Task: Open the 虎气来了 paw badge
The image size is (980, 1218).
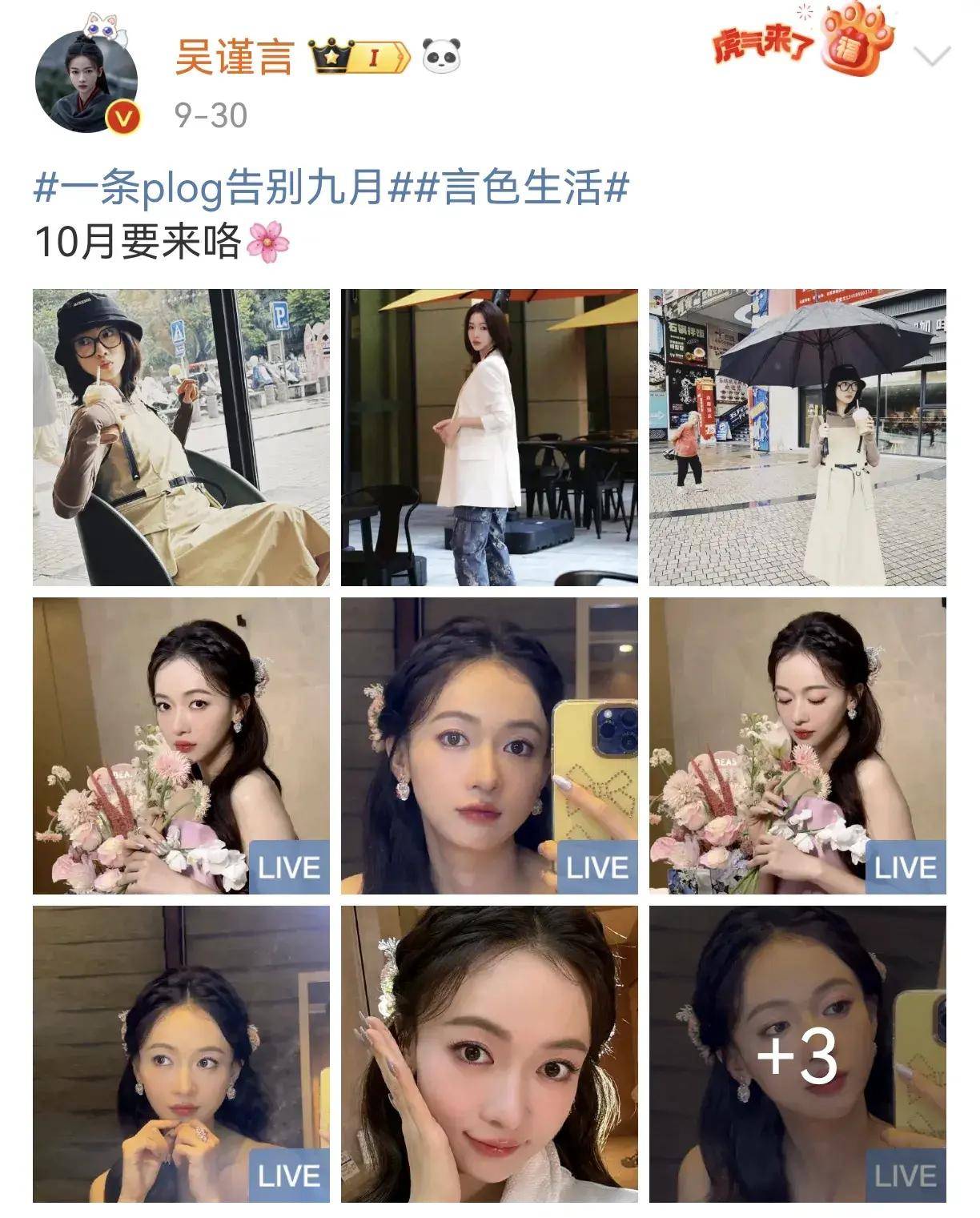Action: tap(803, 40)
